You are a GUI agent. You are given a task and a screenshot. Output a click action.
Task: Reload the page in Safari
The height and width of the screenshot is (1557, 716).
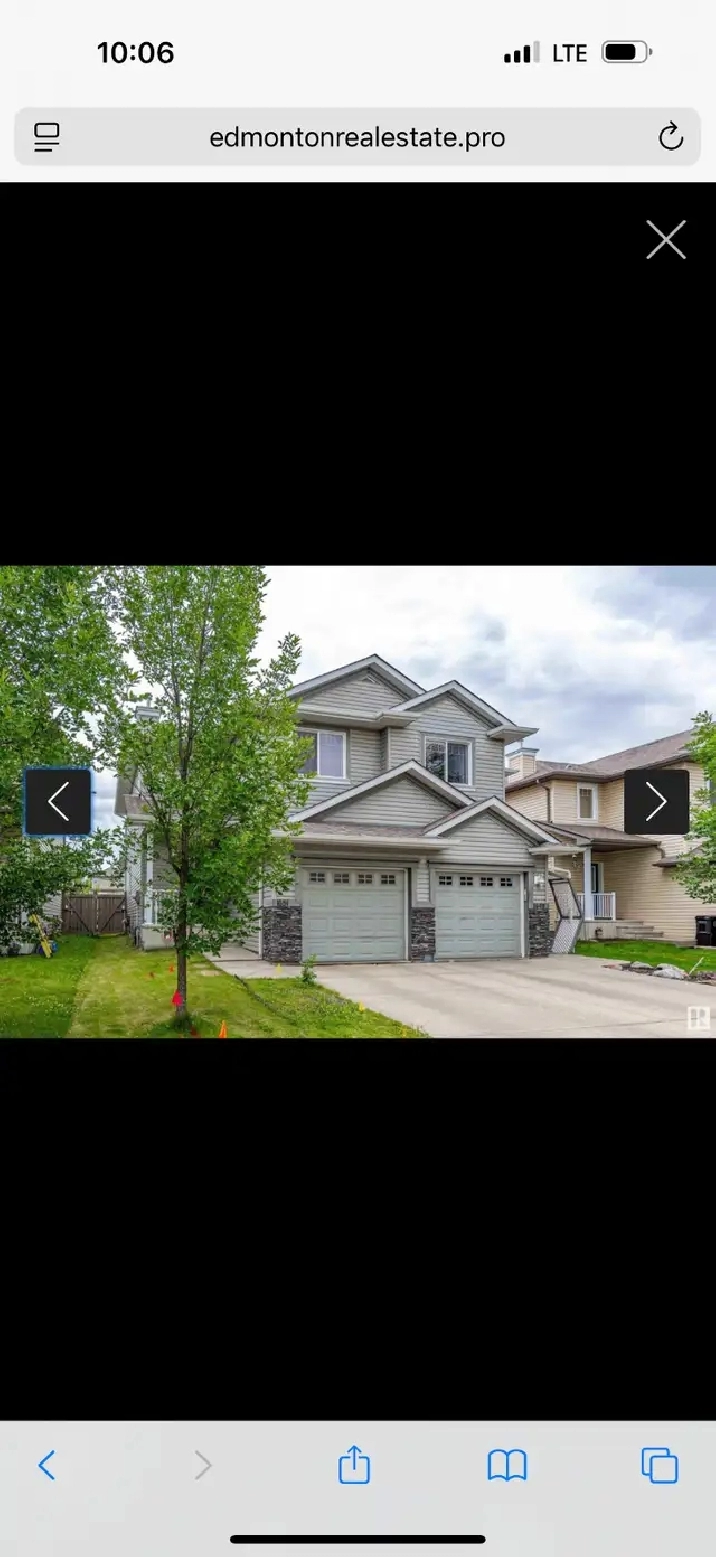tap(670, 137)
